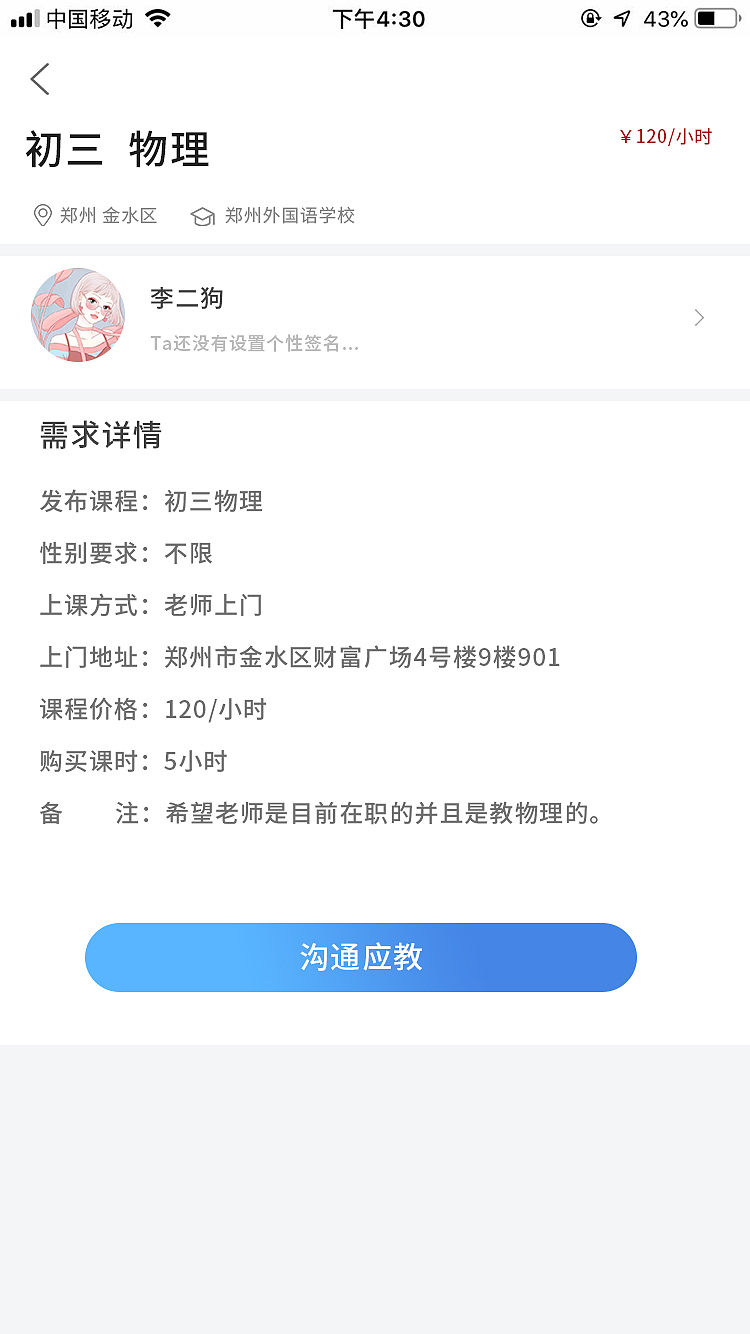Tap the school cap icon before 郑州外国语学校
The height and width of the screenshot is (1334, 750).
click(x=203, y=215)
